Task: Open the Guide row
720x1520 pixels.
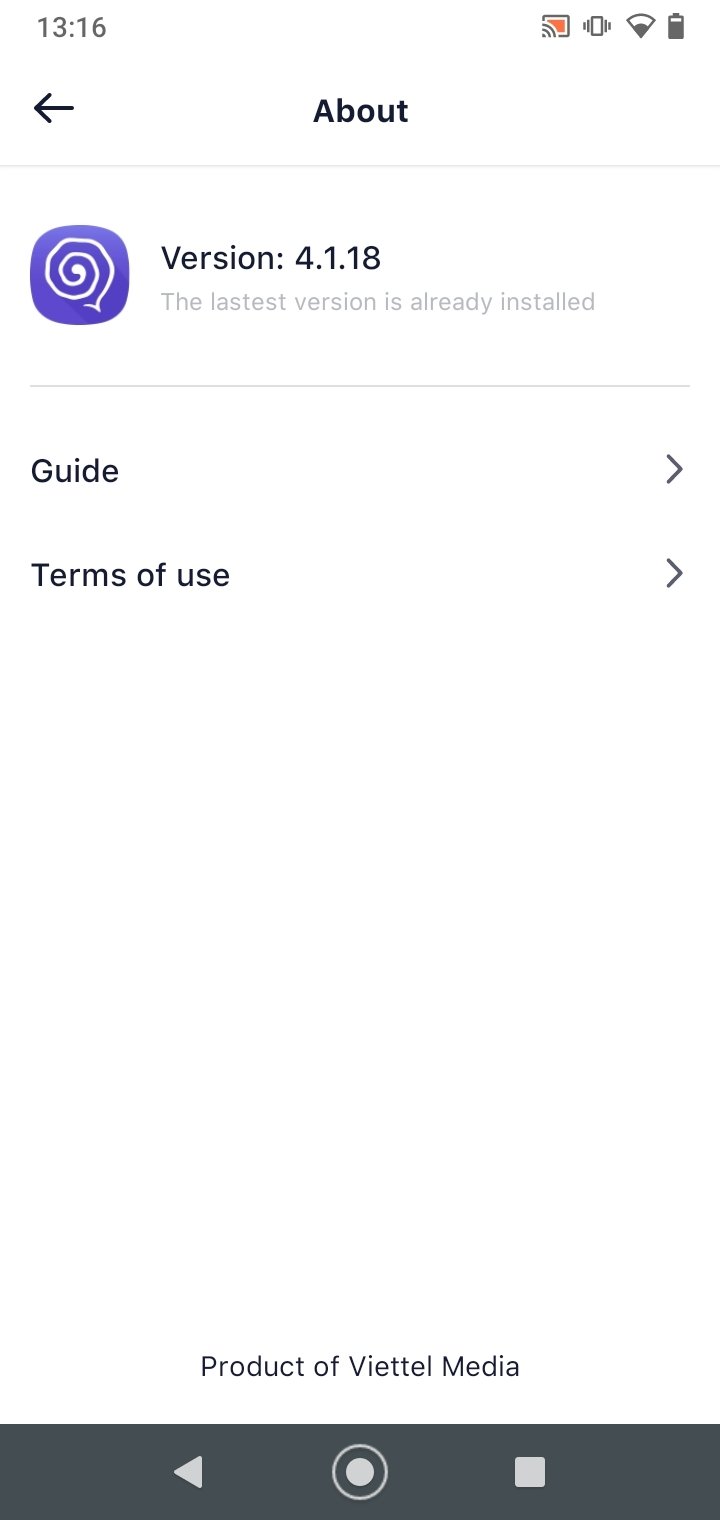Action: pos(360,470)
